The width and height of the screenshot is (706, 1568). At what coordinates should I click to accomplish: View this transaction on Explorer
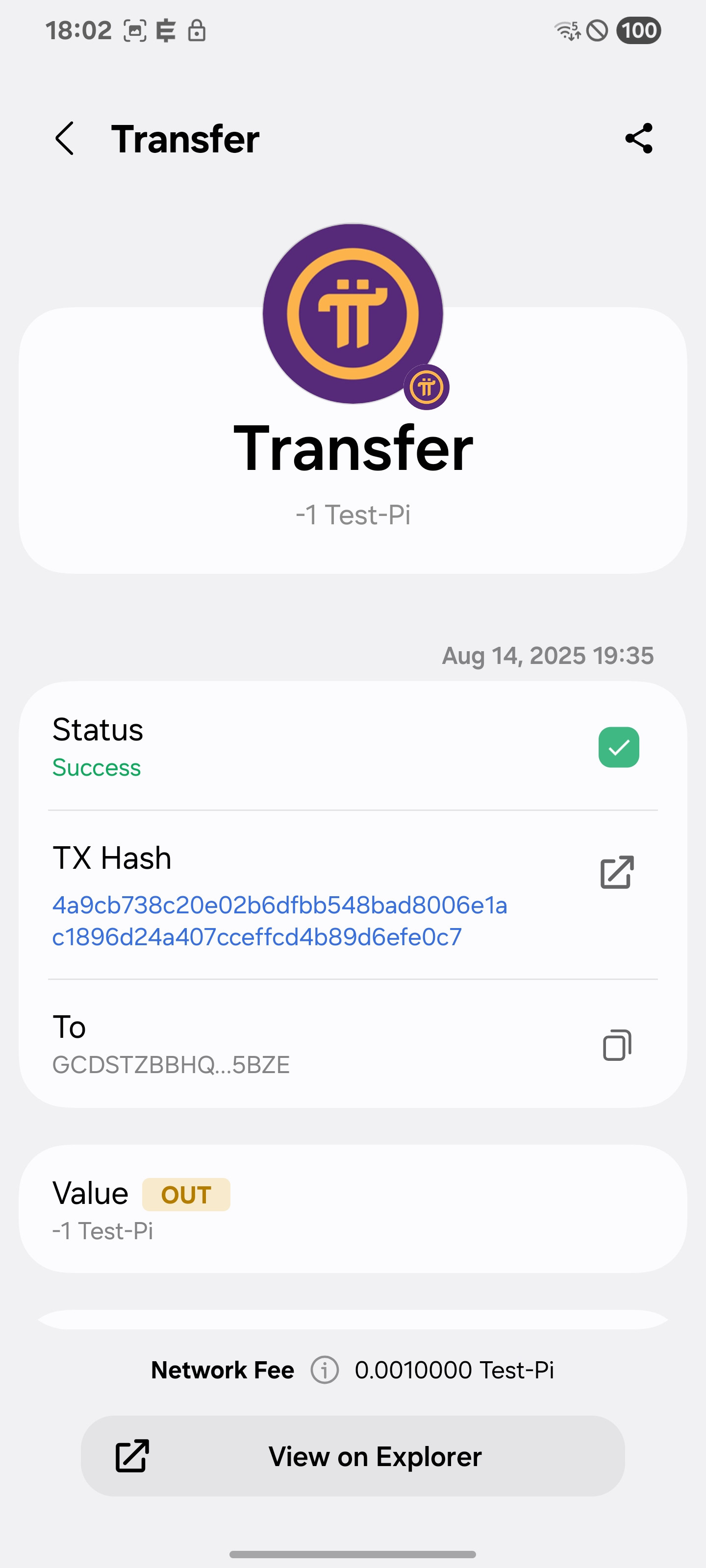pos(353,1456)
